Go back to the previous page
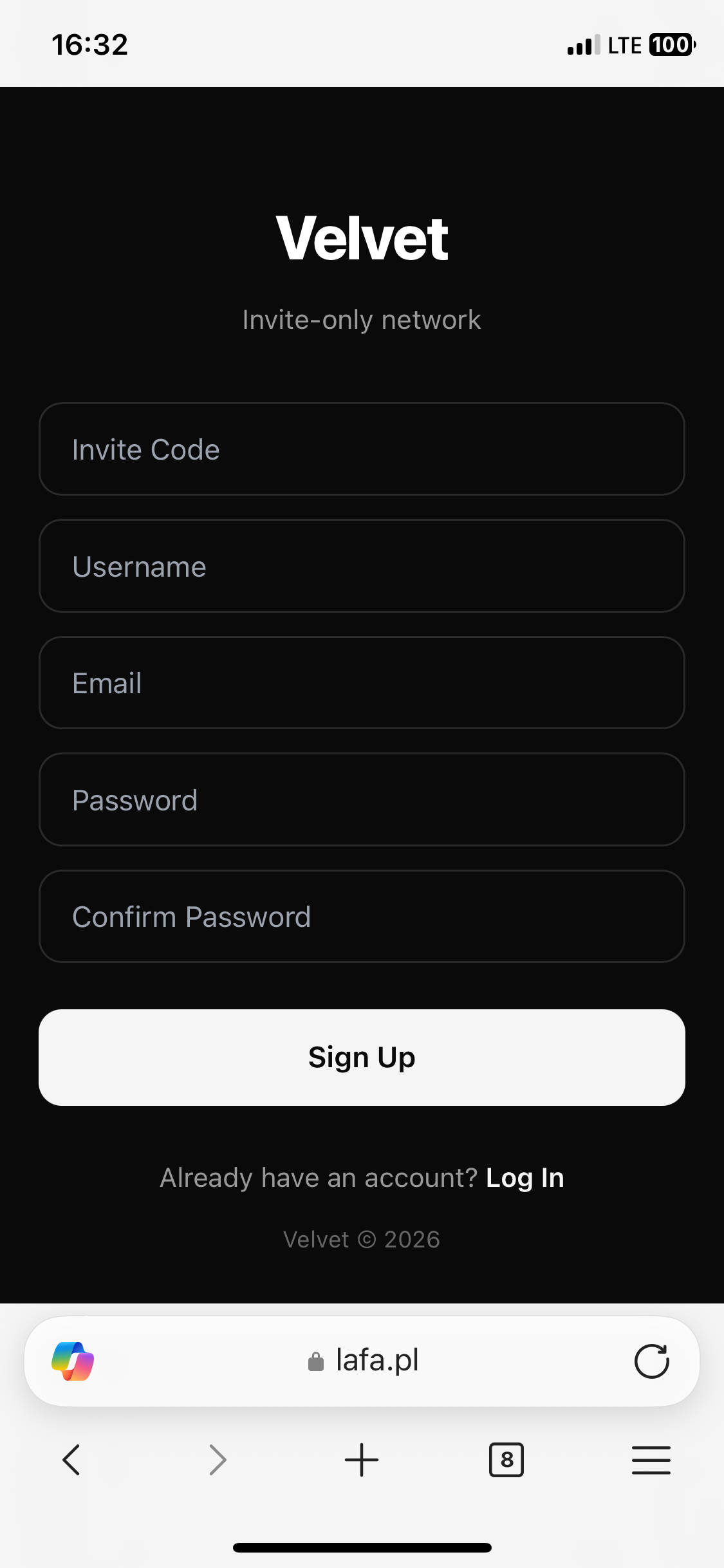 click(x=71, y=1460)
